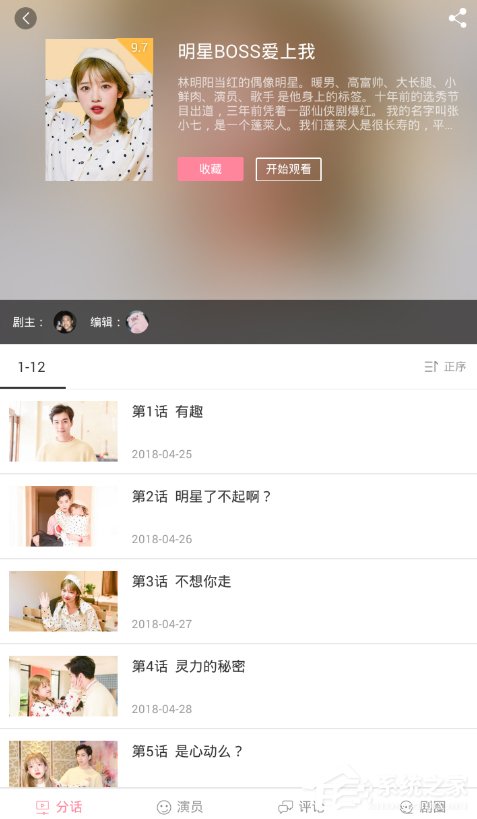Viewport: 477px width, 819px height.
Task: Select the 1-12 episode range tab
Action: point(32,367)
